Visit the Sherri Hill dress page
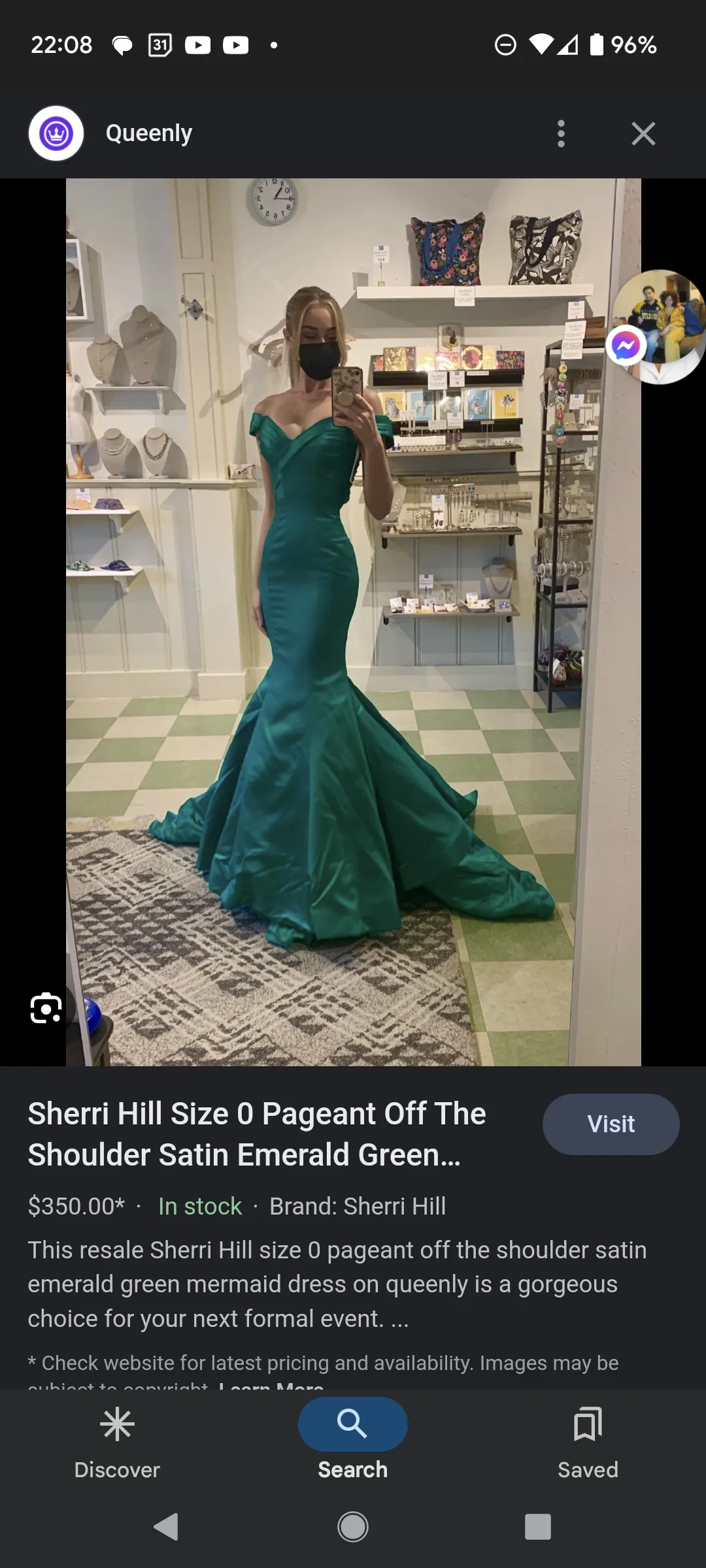The image size is (706, 1568). point(611,1124)
